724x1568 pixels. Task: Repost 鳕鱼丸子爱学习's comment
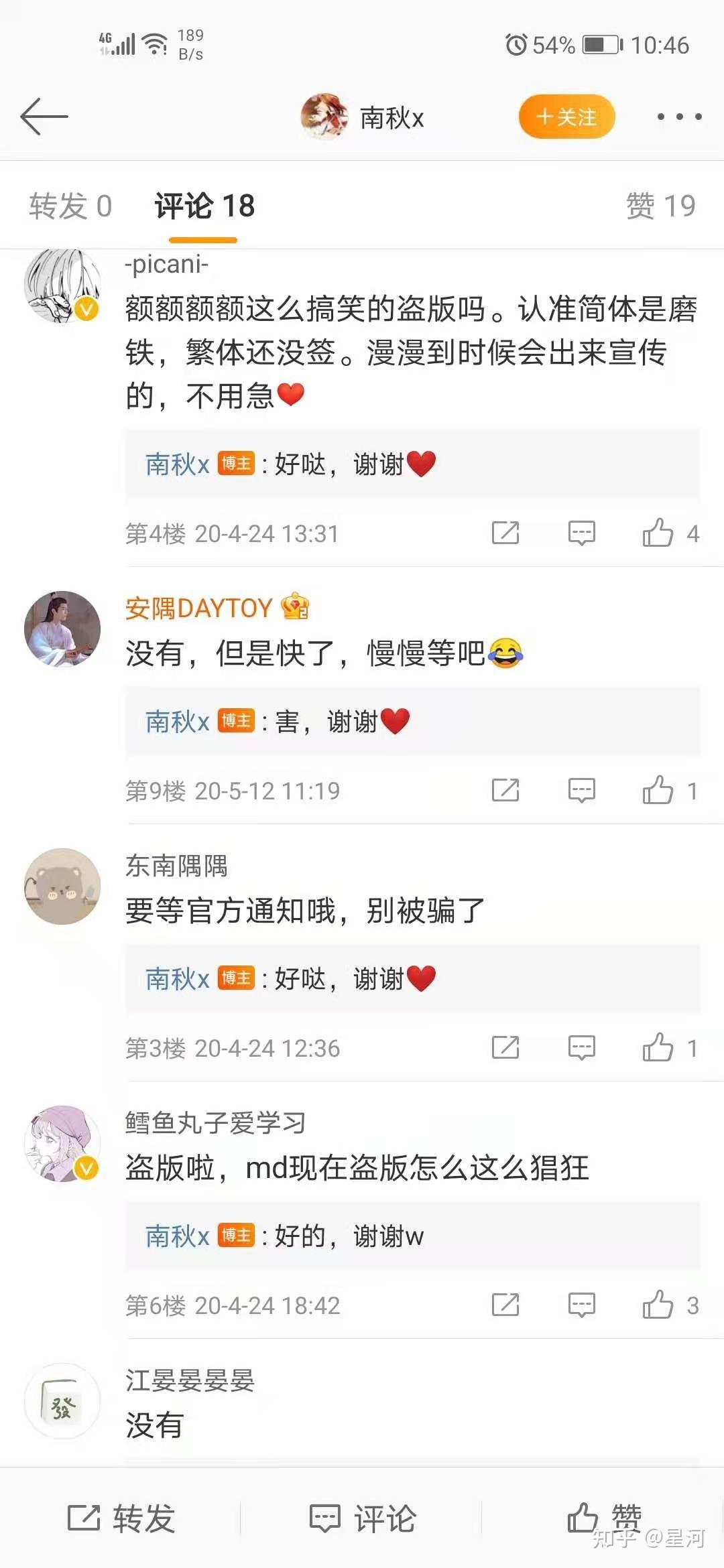(x=505, y=1305)
